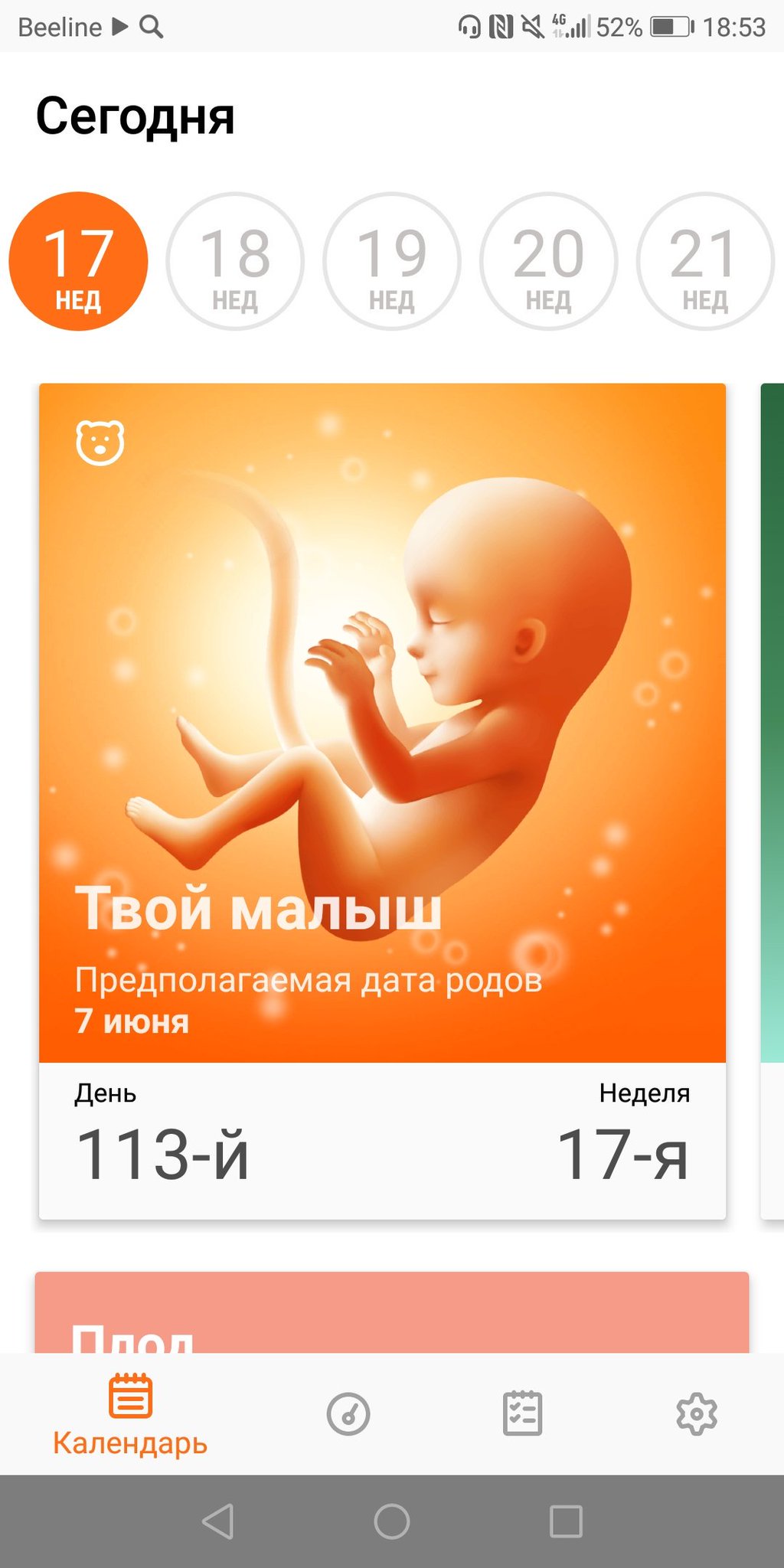Viewport: 784px width, 1568px height.
Task: Select week 19 in the week selector
Action: 392,261
